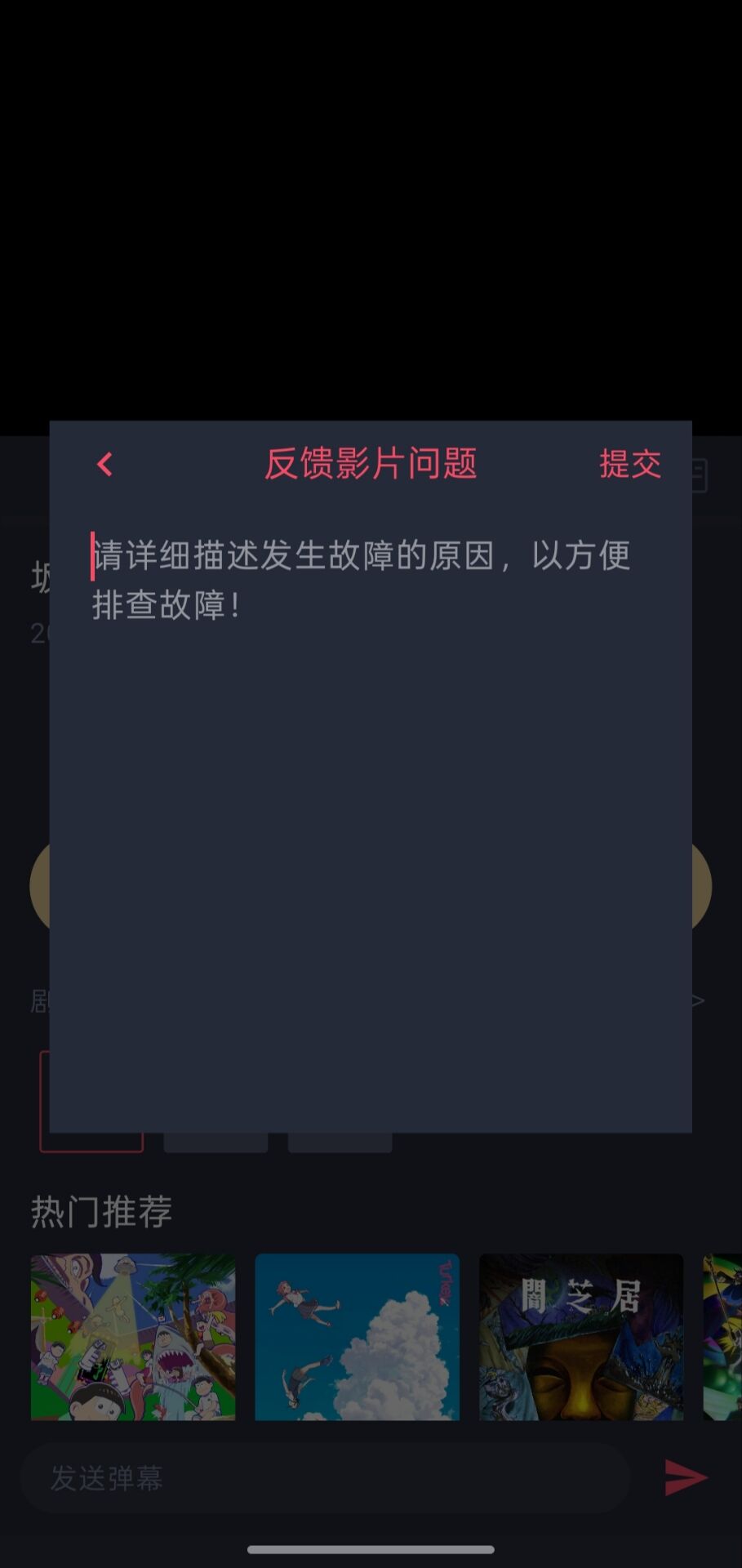
Task: Tap 提交 to submit feedback
Action: point(629,464)
